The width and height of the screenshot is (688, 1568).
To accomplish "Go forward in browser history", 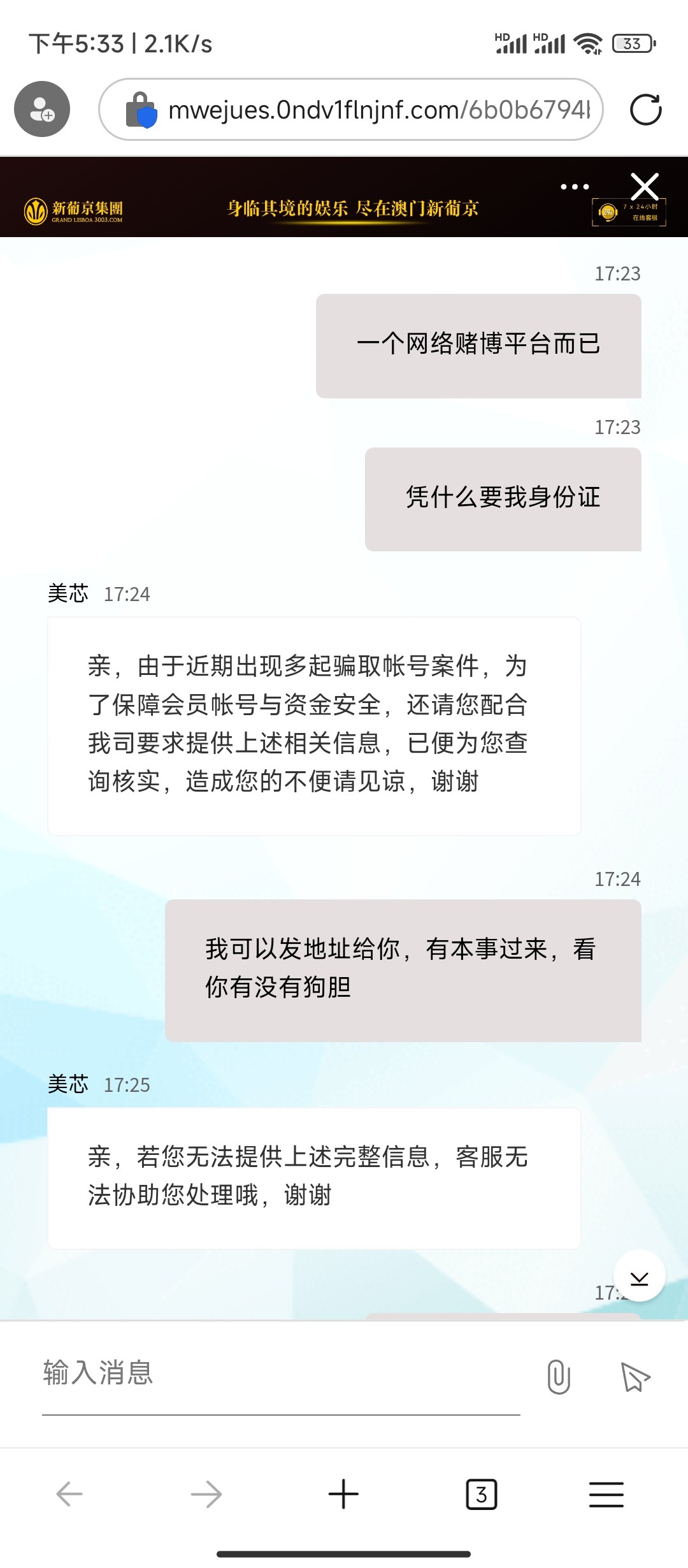I will (x=206, y=1494).
